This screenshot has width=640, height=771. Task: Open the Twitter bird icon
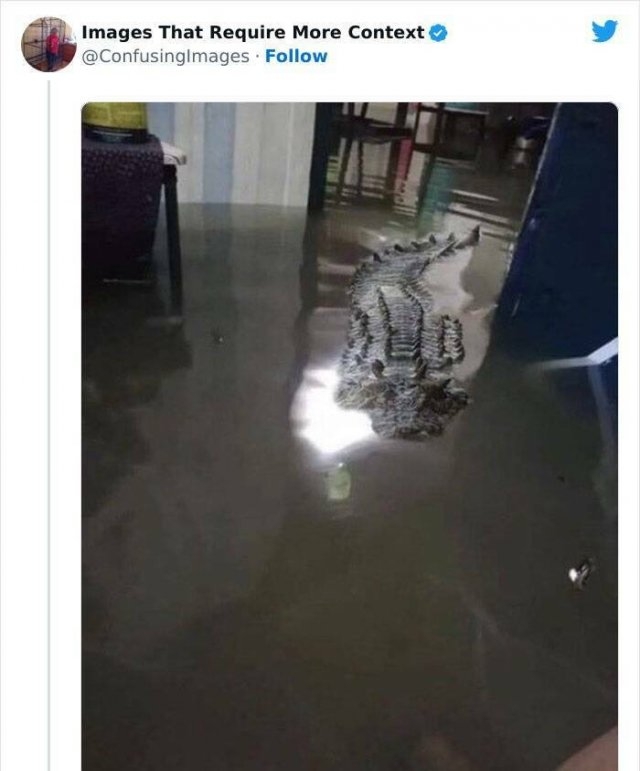tap(604, 32)
